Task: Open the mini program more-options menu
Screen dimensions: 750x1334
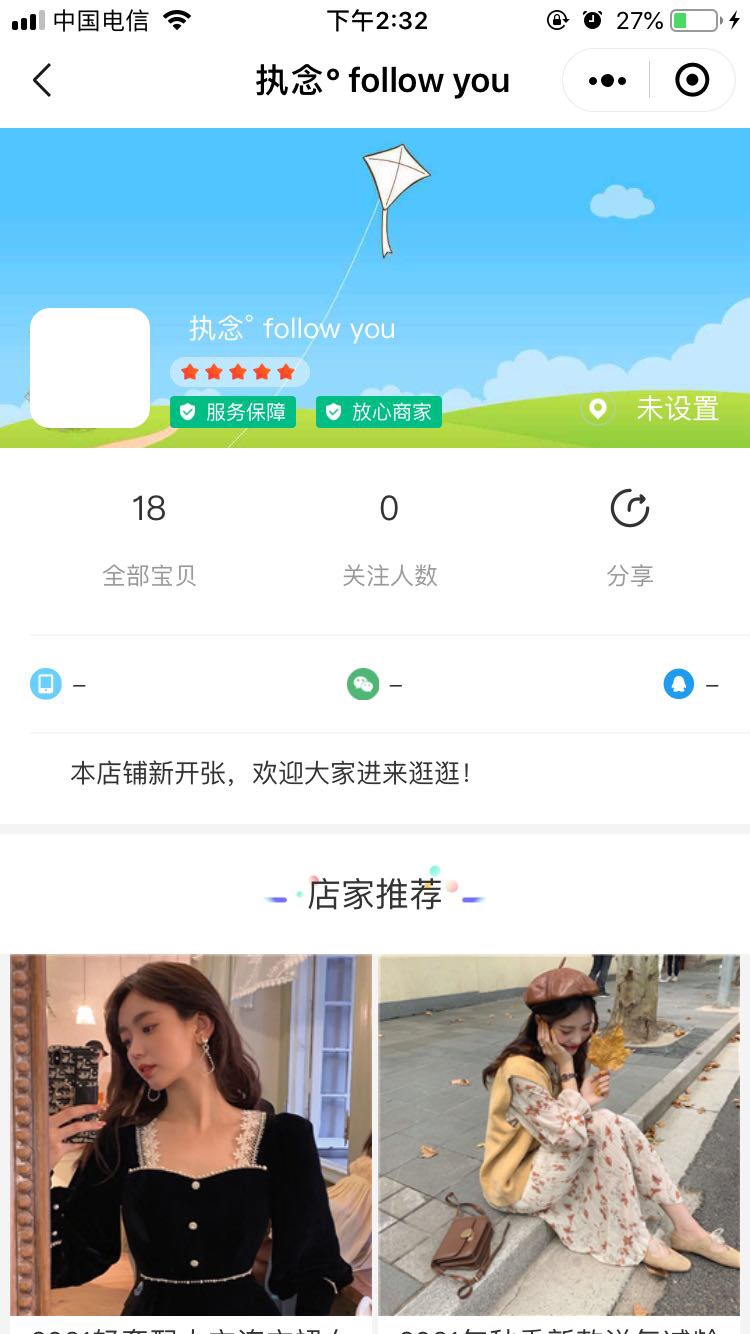Action: tap(607, 80)
